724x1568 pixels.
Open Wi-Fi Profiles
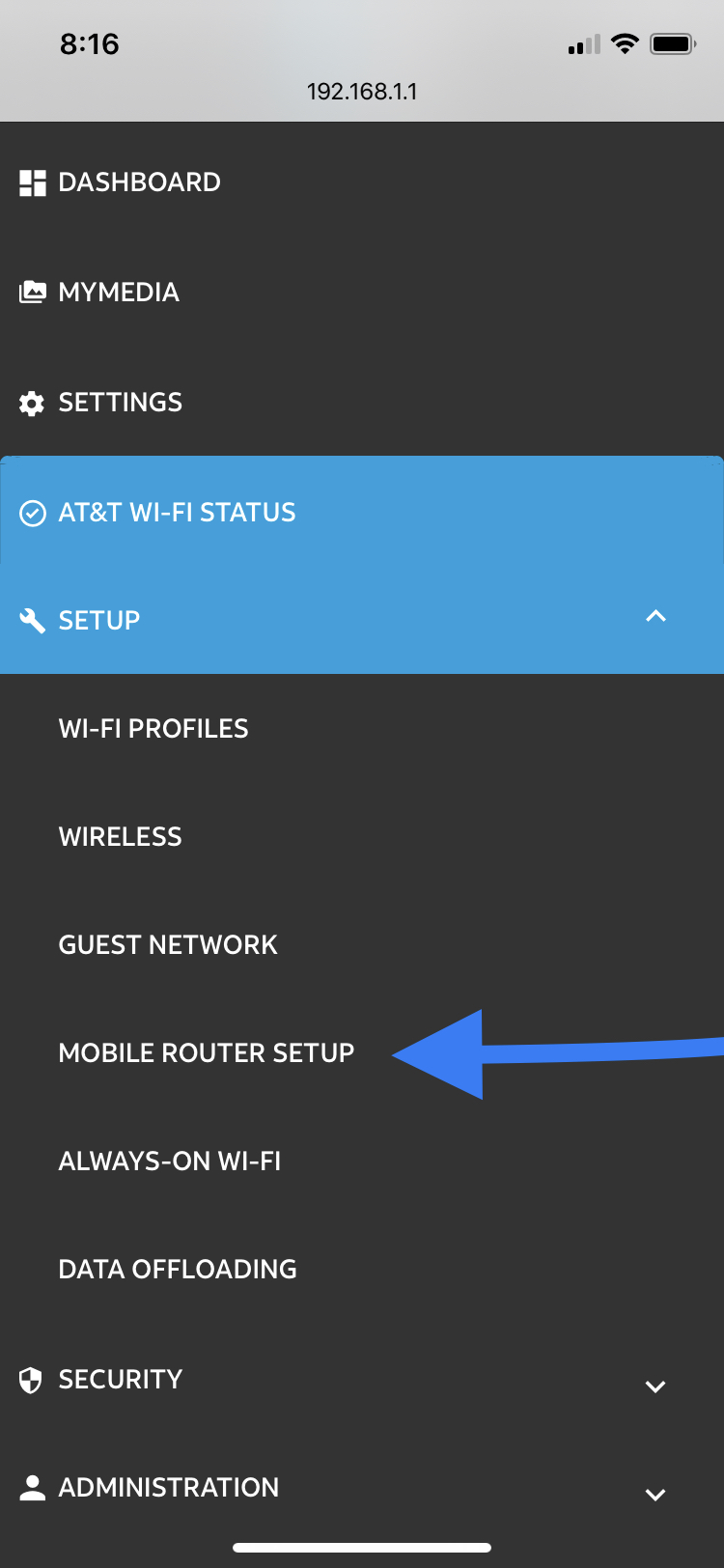[x=153, y=729]
